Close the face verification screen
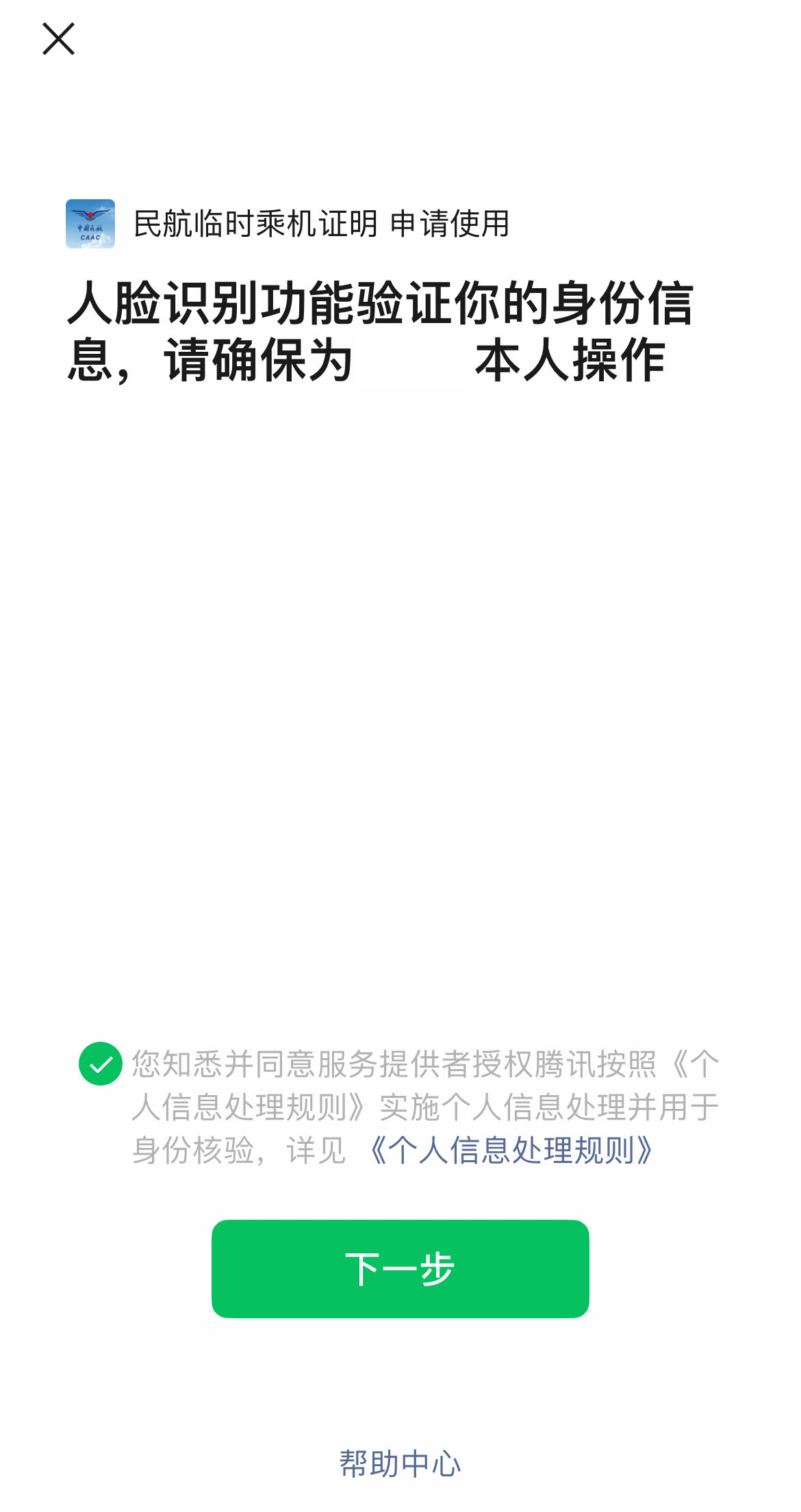 58,39
